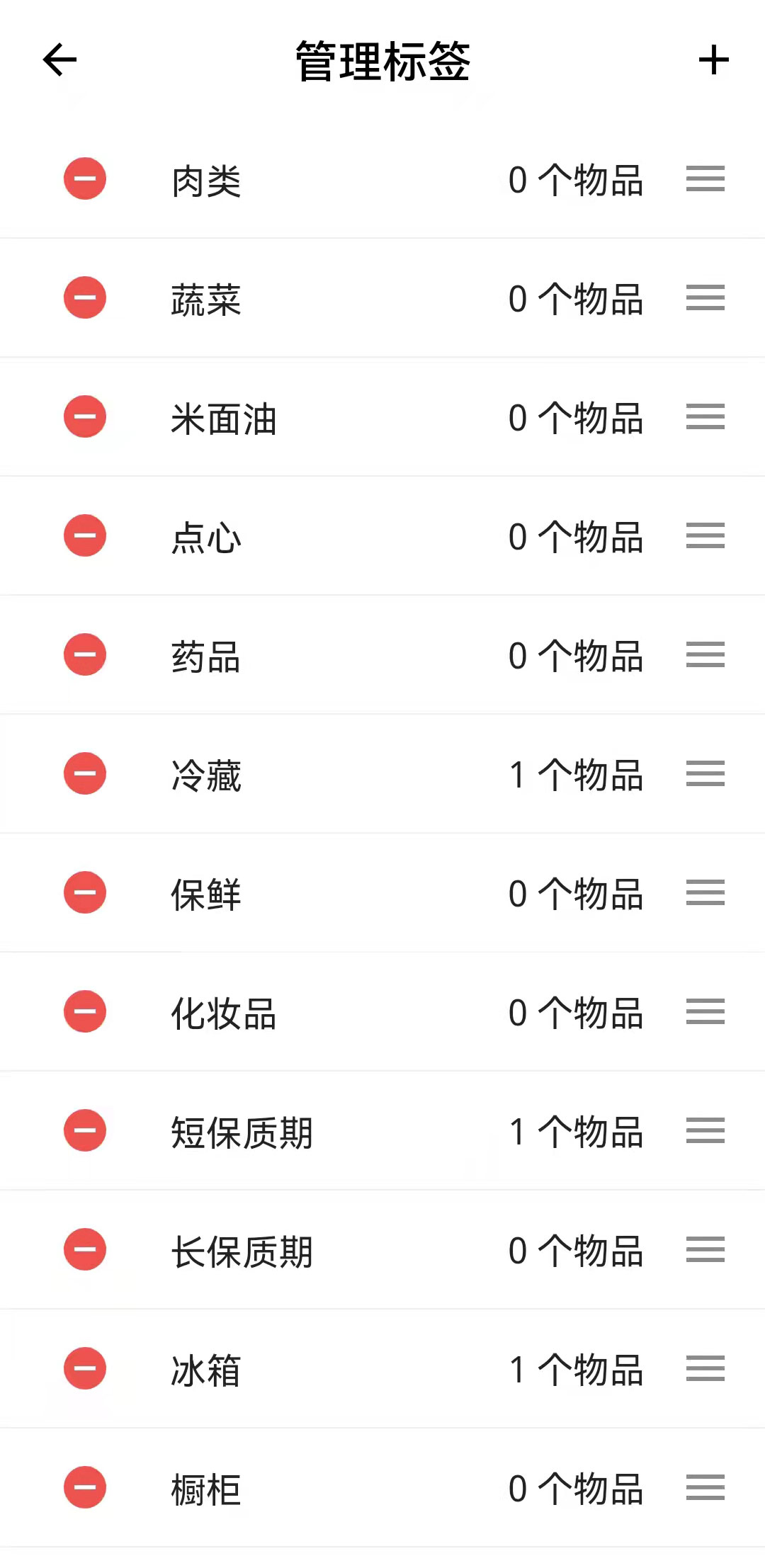Tap the red delete icon next to 短保质期
Viewport: 765px width, 1568px height.
tap(84, 1130)
